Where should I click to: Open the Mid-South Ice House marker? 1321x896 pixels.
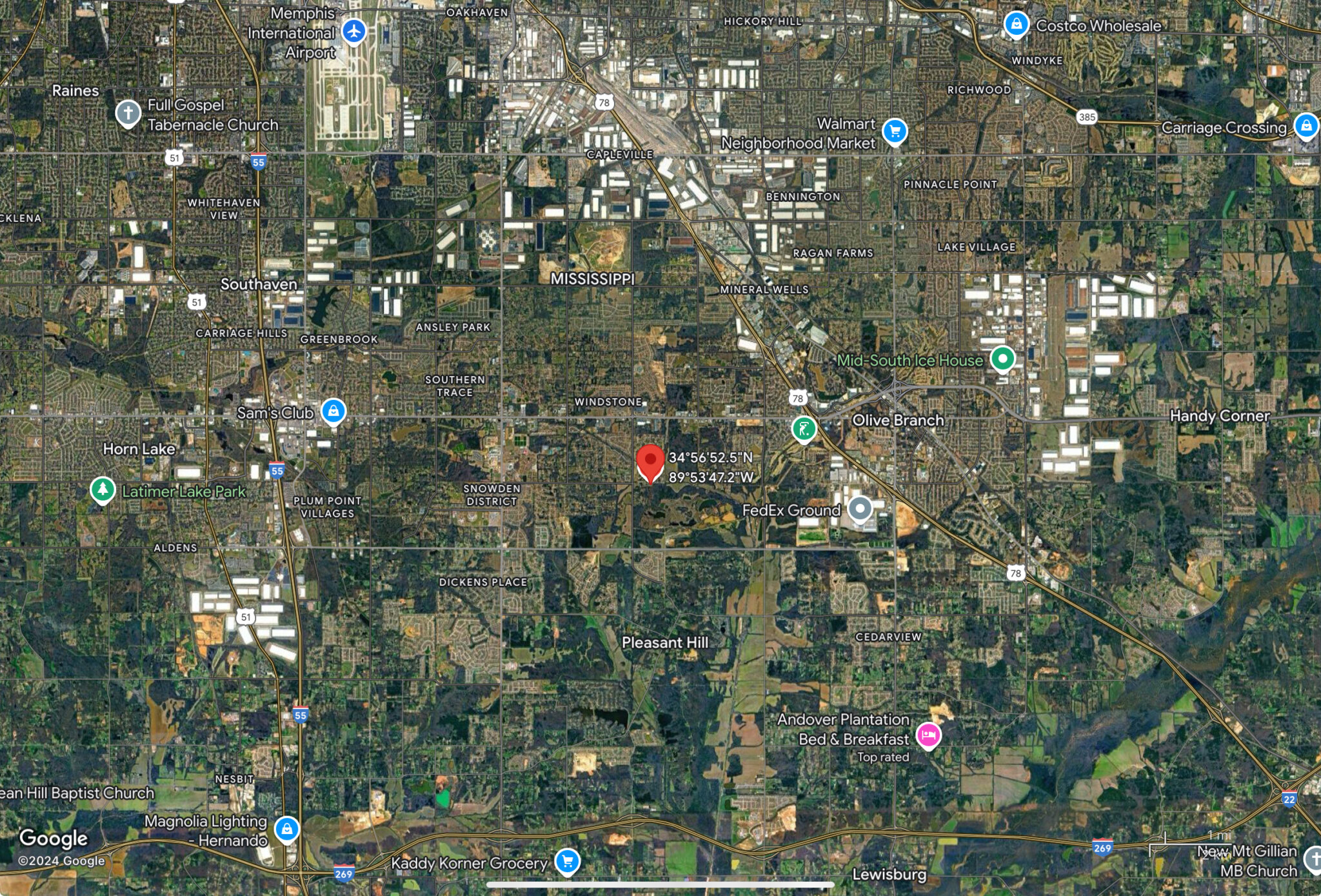tap(1002, 358)
